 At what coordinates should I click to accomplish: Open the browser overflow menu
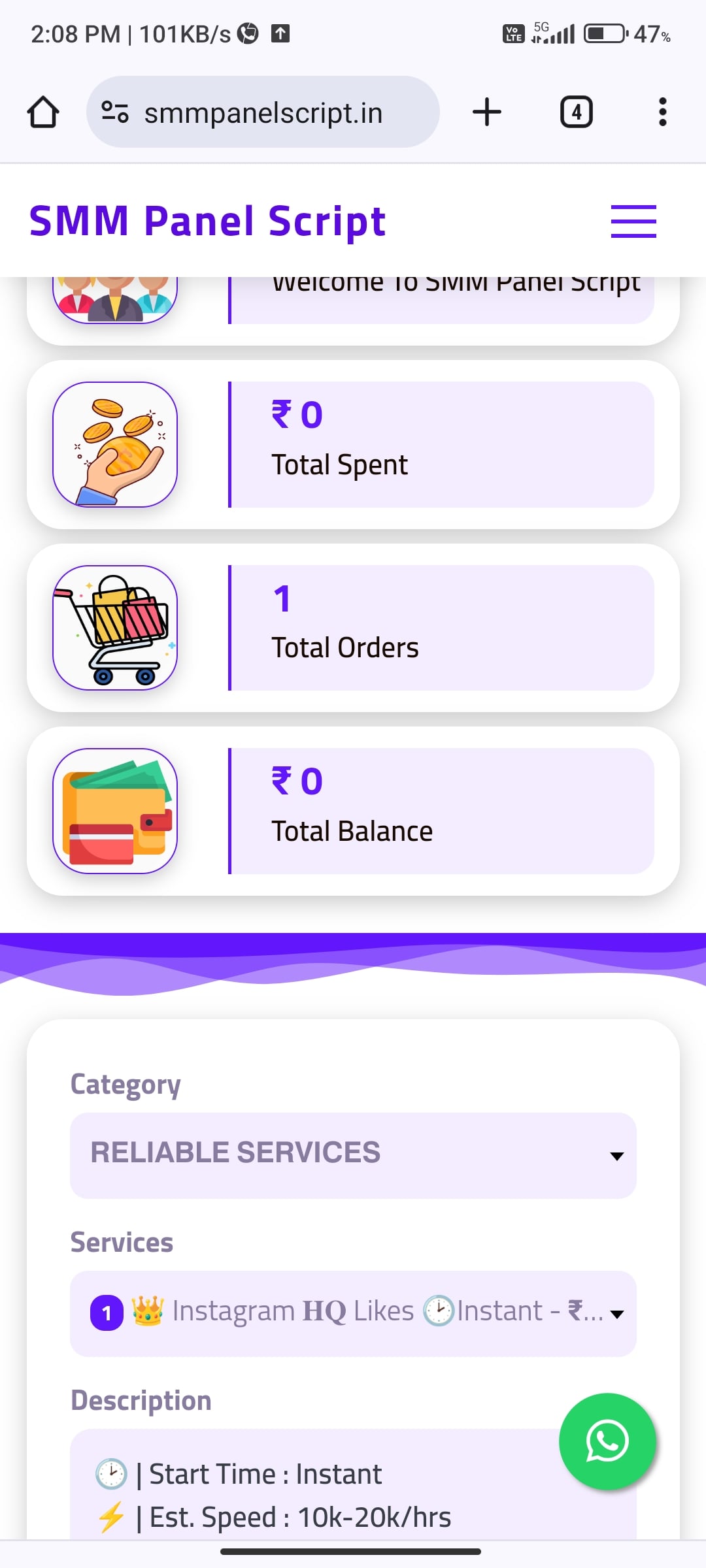click(x=662, y=112)
